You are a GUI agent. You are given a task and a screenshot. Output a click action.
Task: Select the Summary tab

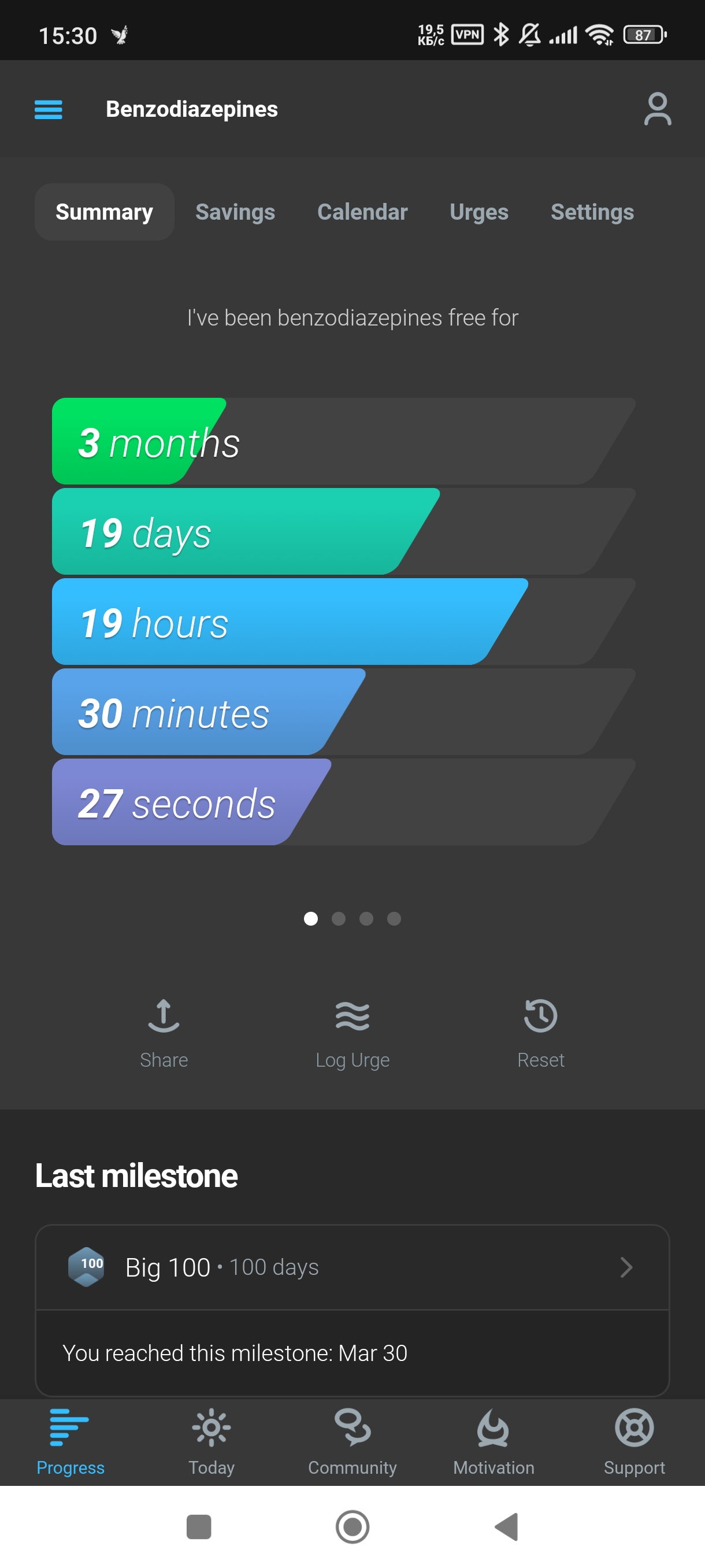[104, 212]
